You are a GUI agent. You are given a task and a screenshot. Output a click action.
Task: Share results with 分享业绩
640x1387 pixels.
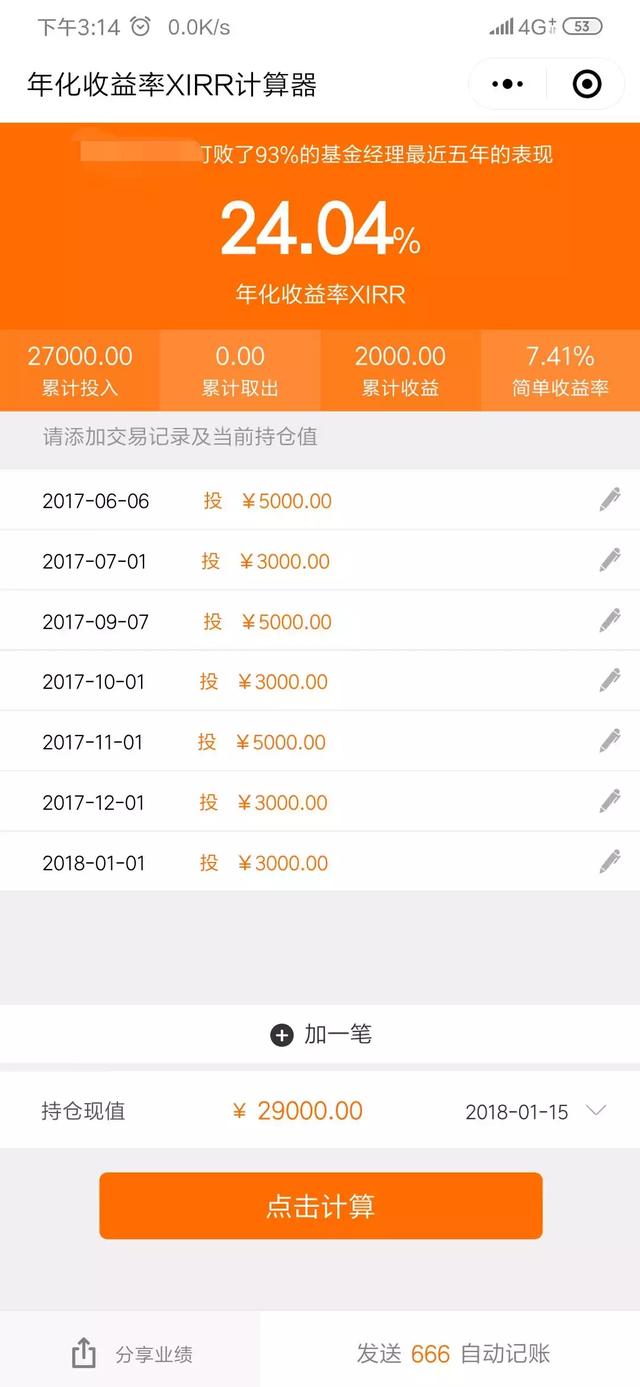coord(131,1355)
